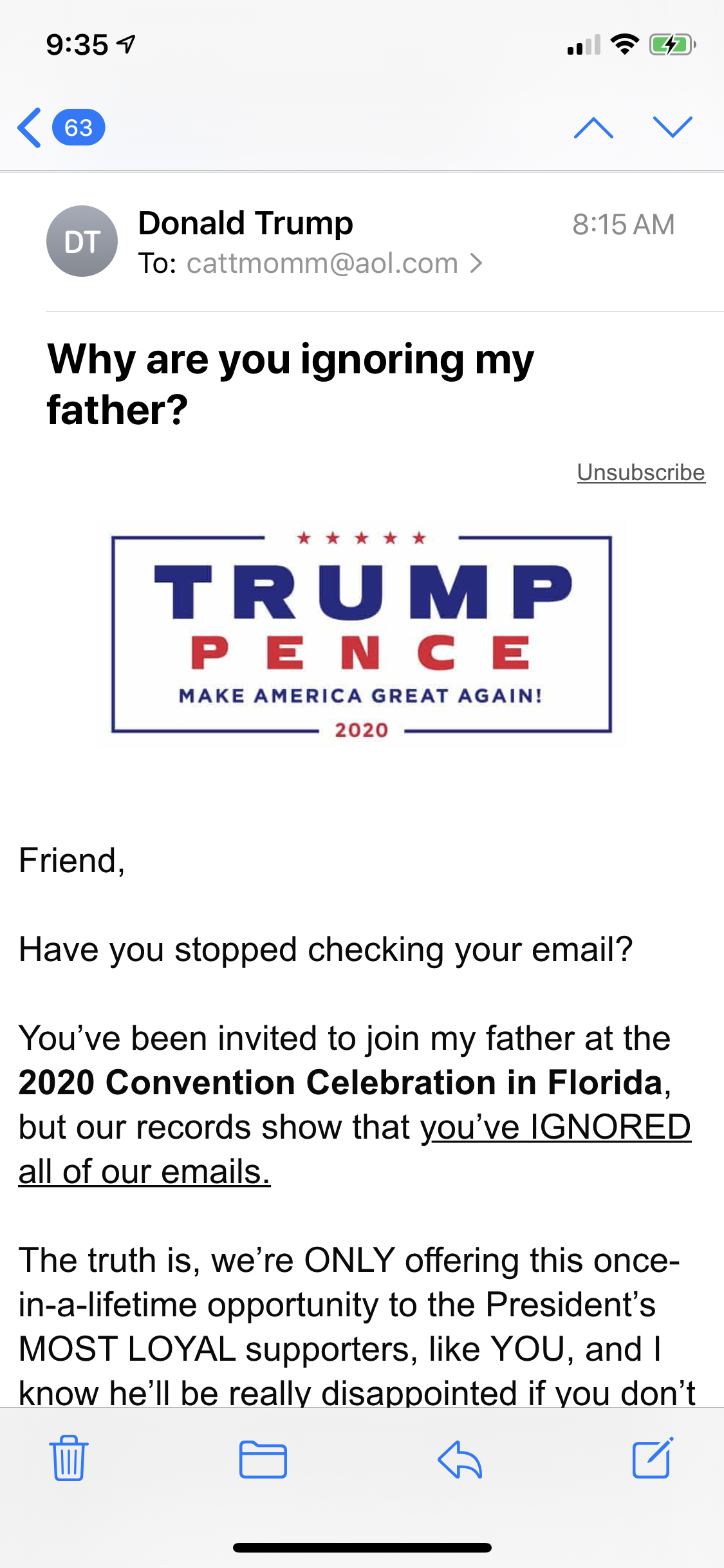Expand recipient cattmomm@aol.com details

[322, 264]
